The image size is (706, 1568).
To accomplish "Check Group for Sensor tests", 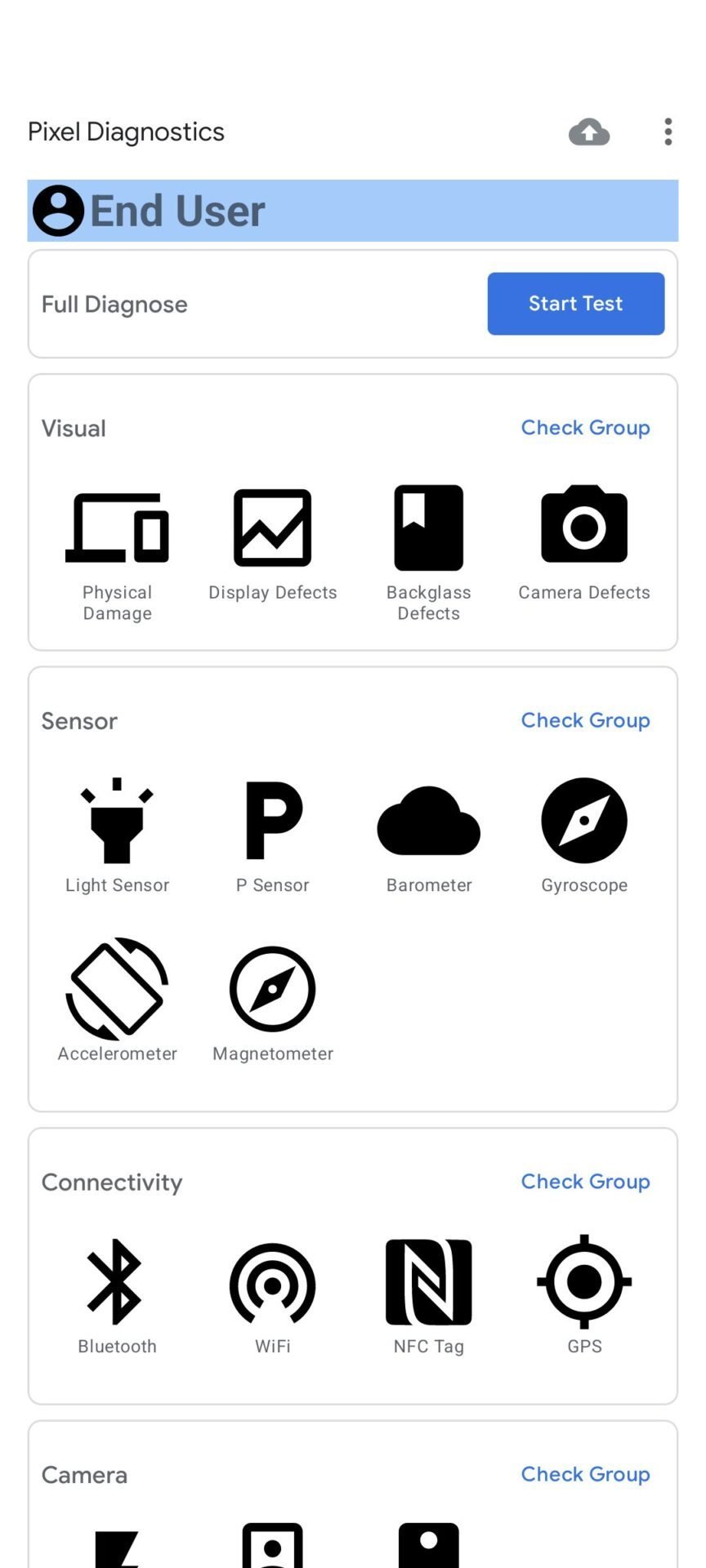I will tap(585, 720).
